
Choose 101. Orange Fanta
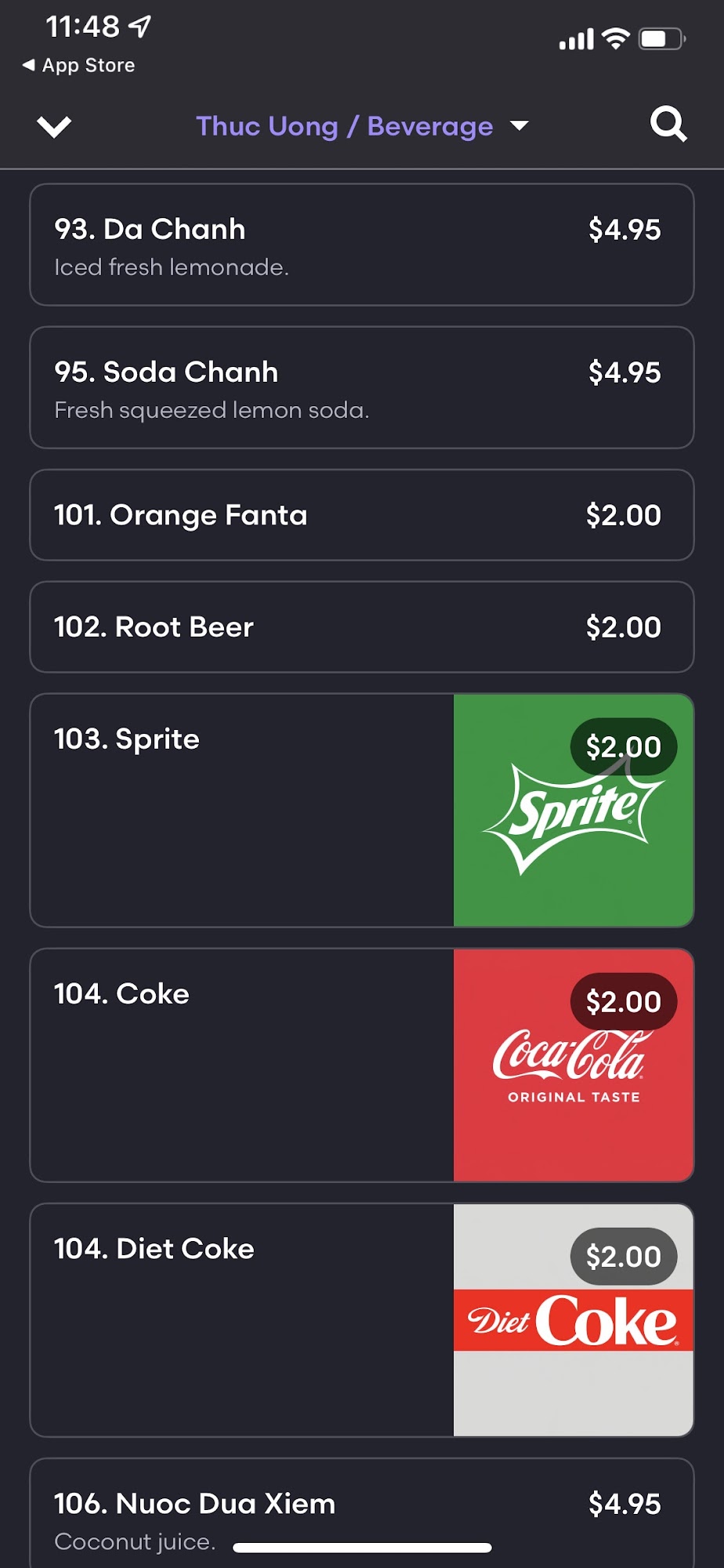pyautogui.click(x=361, y=515)
